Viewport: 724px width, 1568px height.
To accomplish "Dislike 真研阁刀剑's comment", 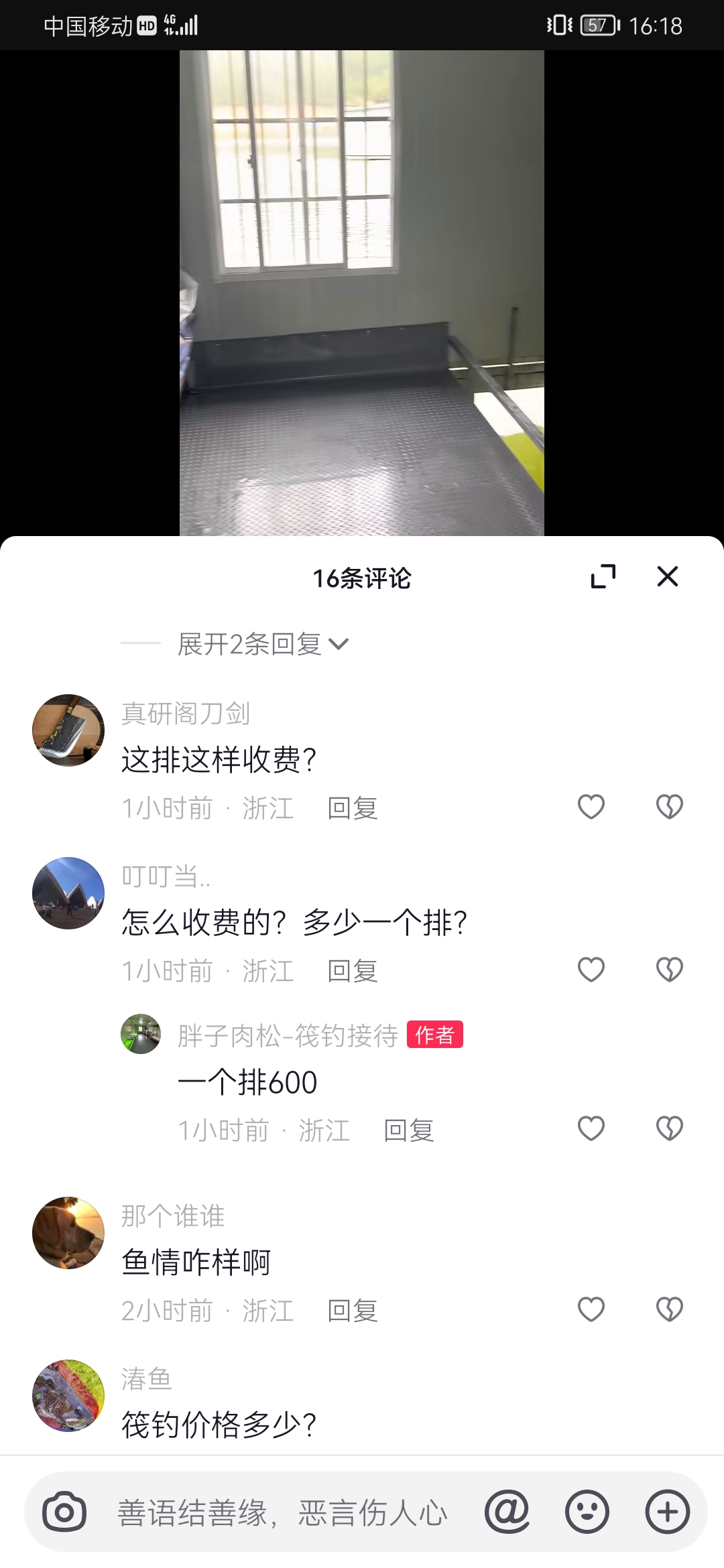I will (x=669, y=807).
